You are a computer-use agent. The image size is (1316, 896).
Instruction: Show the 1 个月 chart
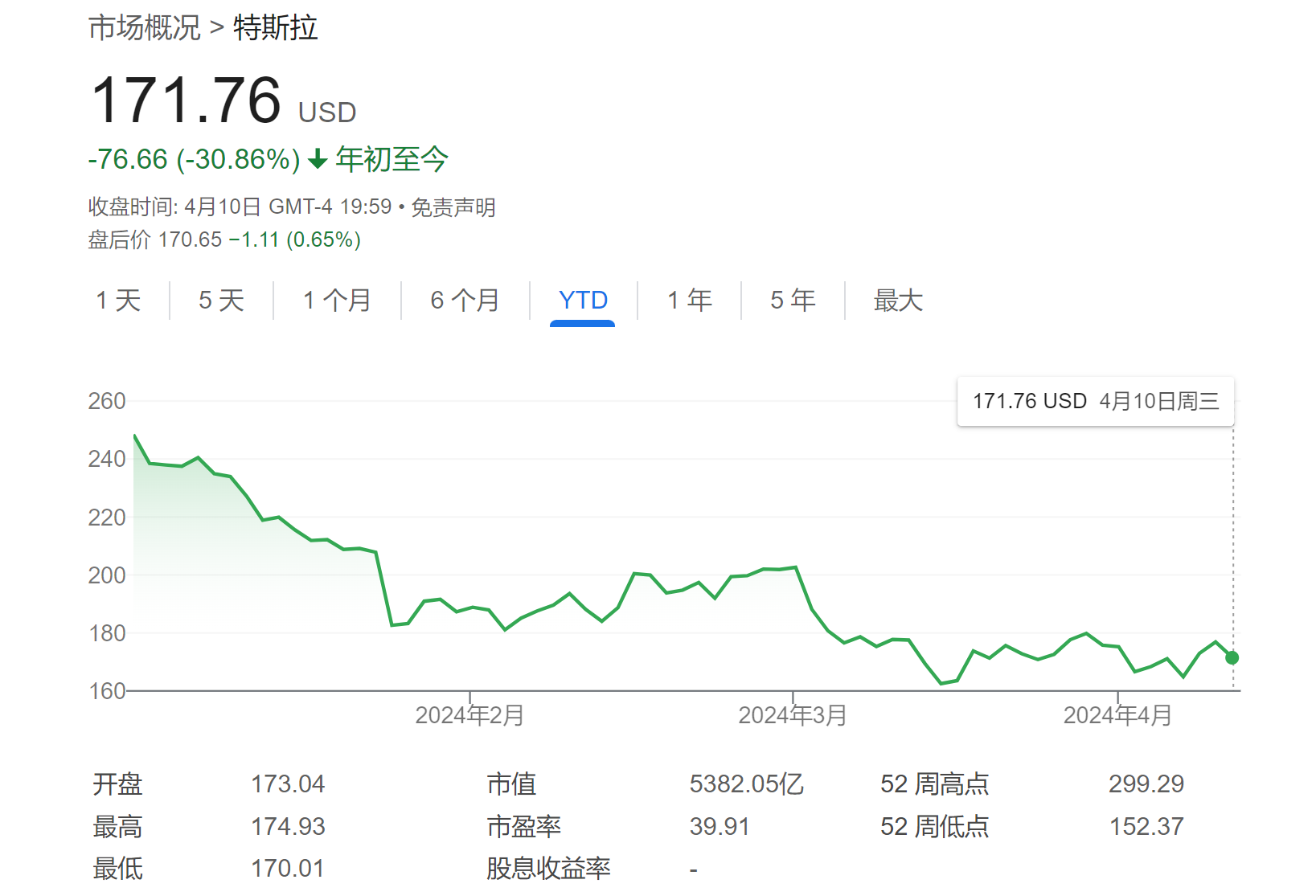337,301
